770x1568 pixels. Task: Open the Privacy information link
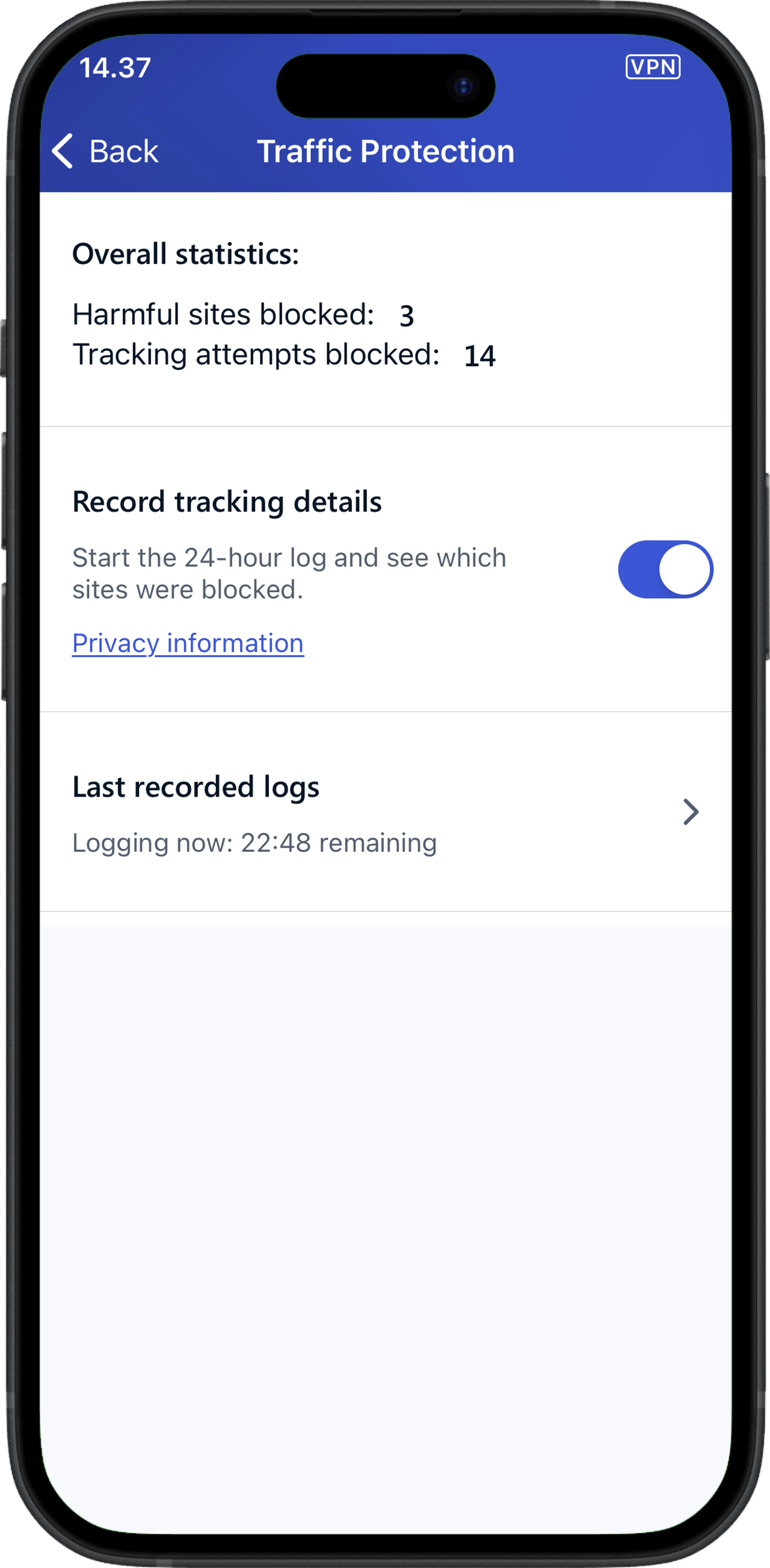[x=188, y=643]
